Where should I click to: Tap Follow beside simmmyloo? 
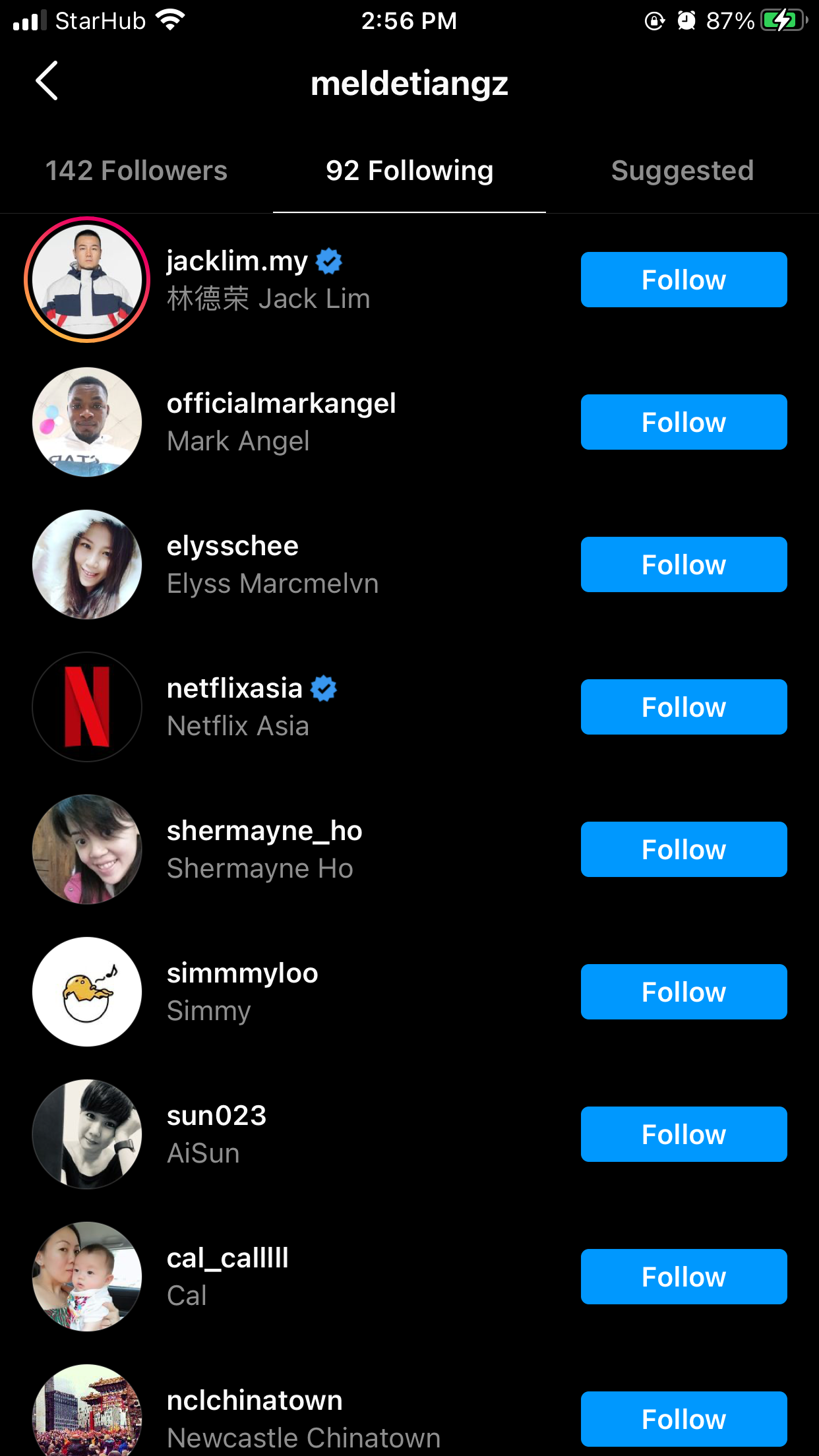[684, 992]
